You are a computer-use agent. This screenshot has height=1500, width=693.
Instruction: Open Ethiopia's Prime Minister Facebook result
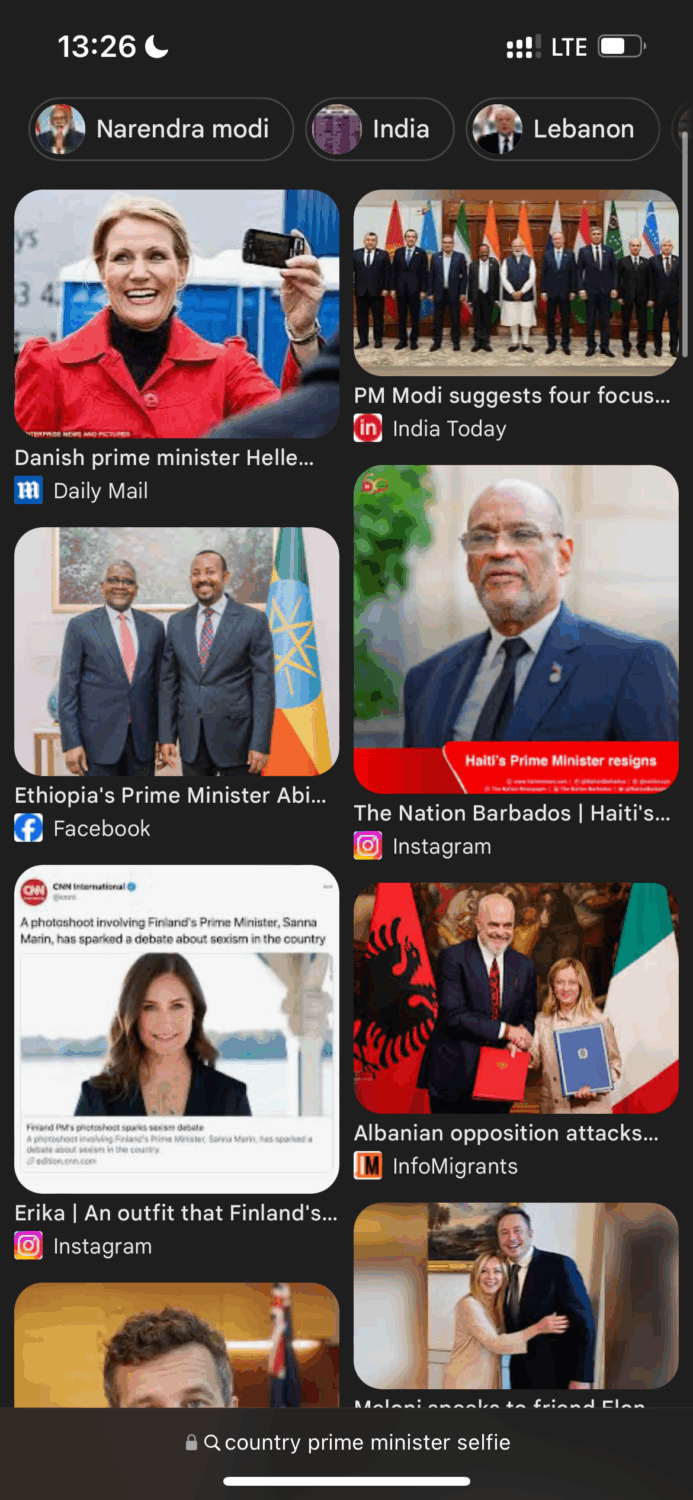177,652
